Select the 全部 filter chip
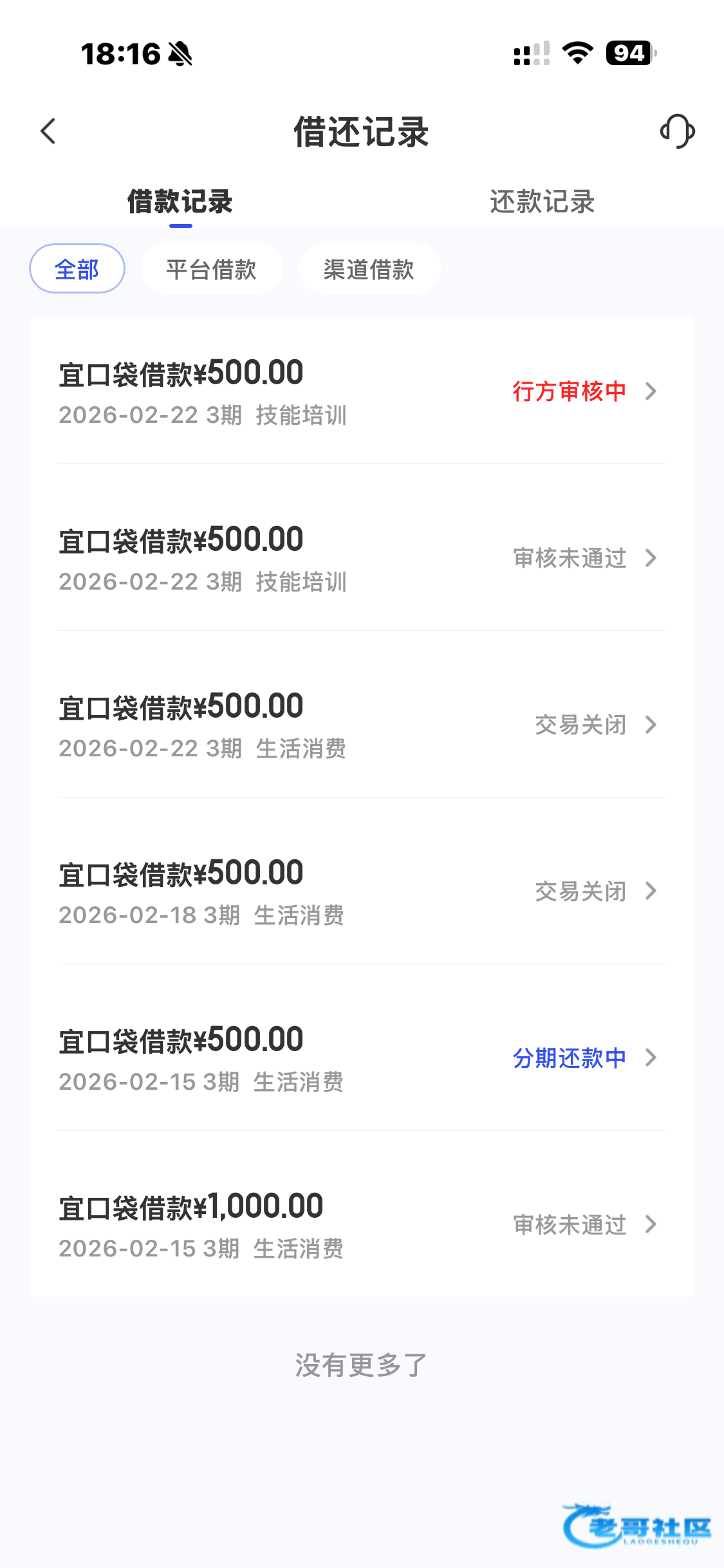724x1568 pixels. [x=77, y=269]
